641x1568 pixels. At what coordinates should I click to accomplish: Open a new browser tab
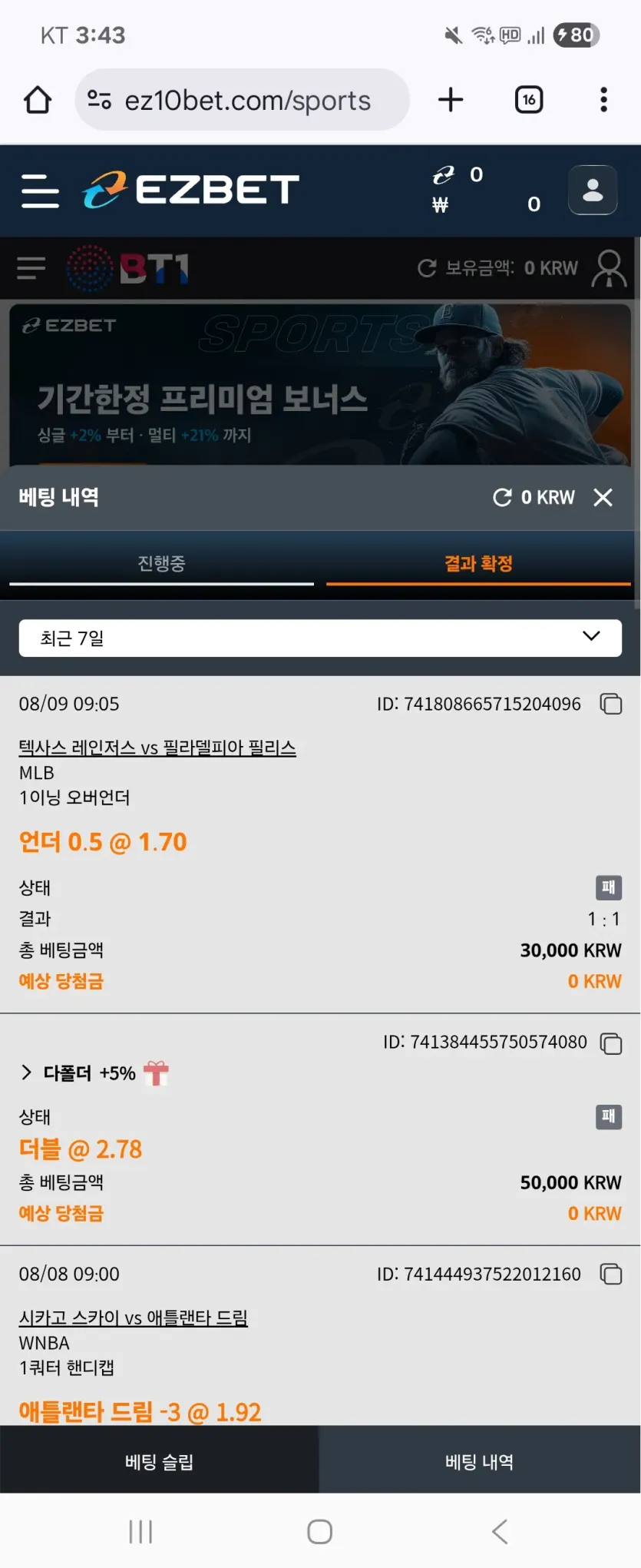[x=451, y=100]
